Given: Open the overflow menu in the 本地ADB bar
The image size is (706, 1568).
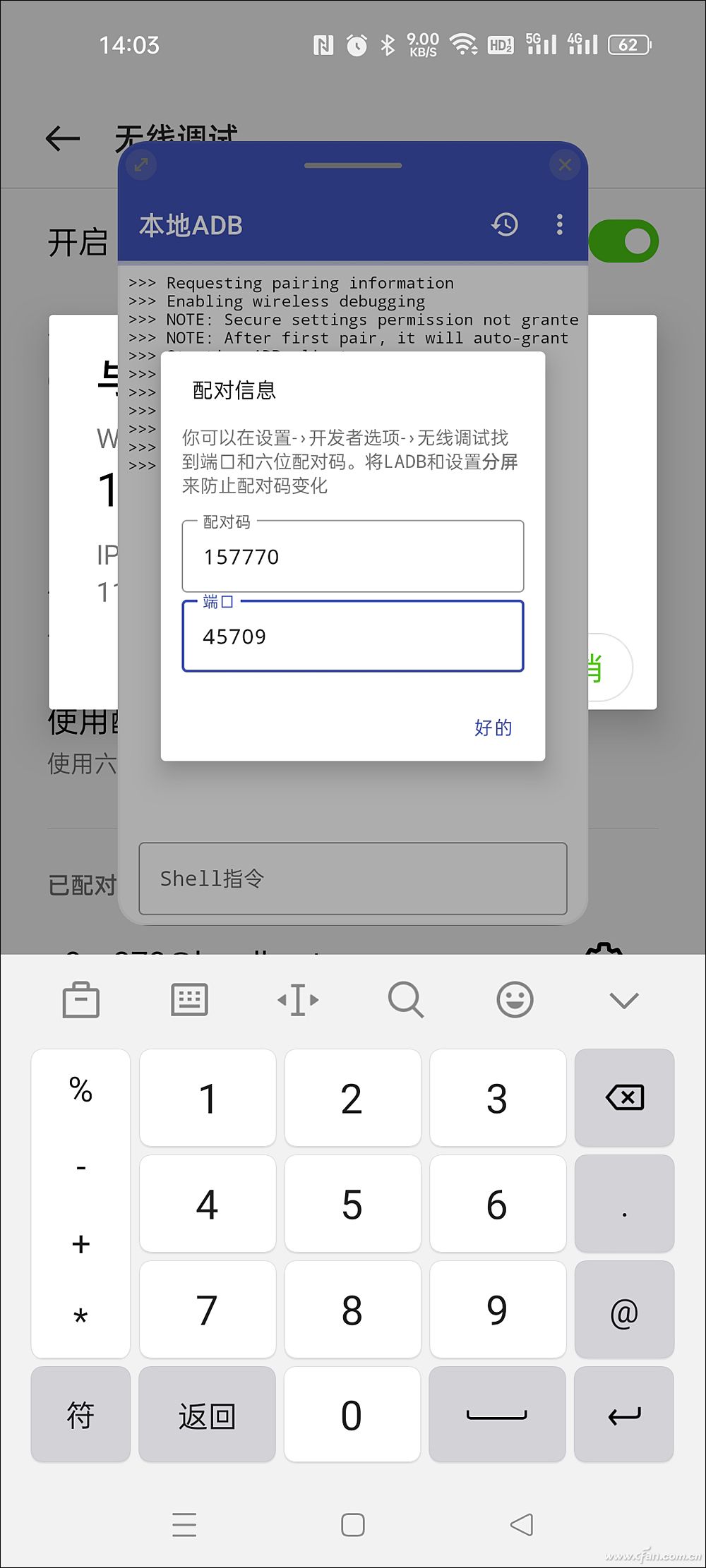Looking at the screenshot, I should (x=560, y=225).
